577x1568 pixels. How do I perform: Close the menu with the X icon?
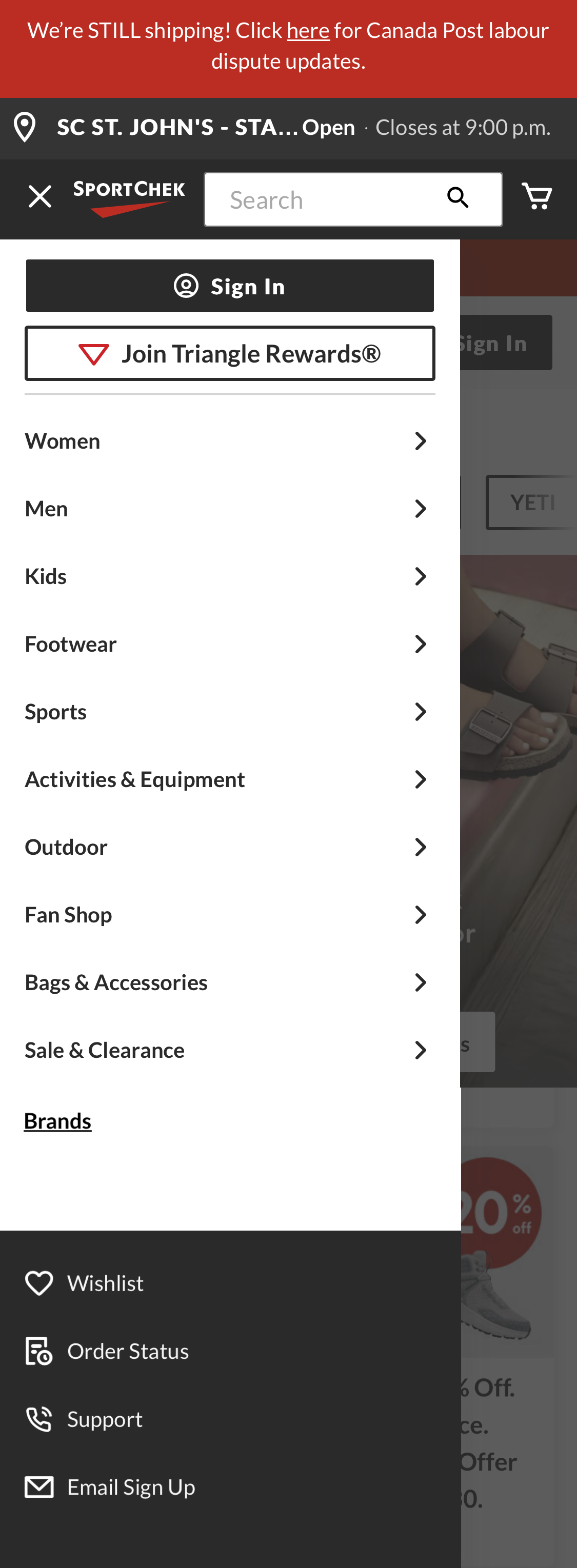click(x=39, y=196)
